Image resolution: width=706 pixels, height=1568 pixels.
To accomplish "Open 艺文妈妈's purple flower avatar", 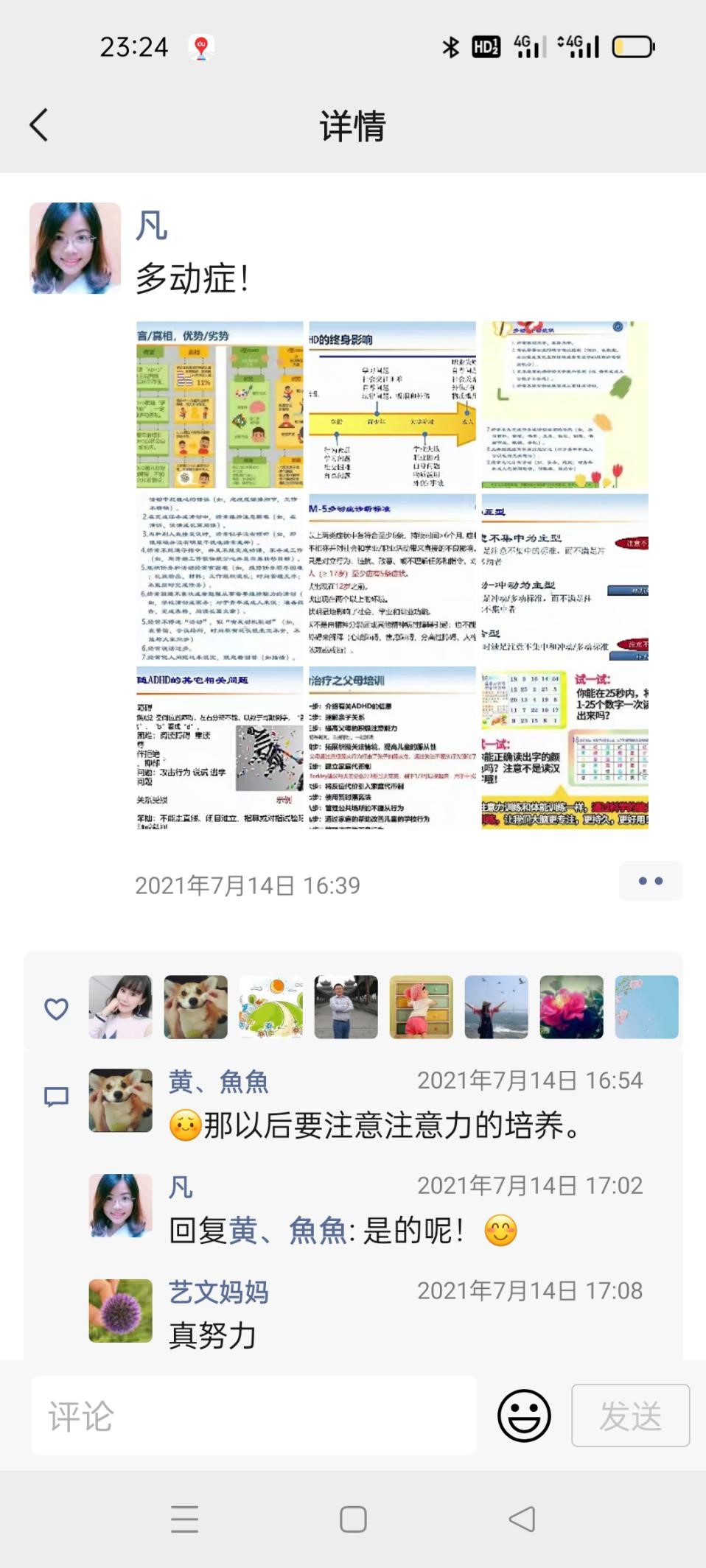I will 120,1310.
